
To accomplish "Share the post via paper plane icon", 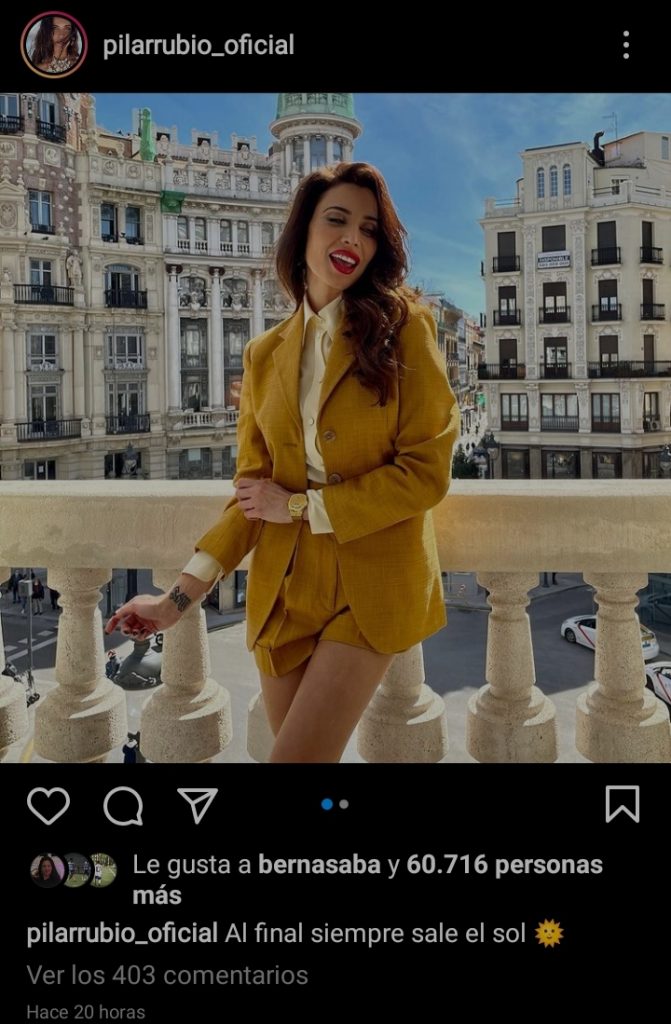I will 197,805.
